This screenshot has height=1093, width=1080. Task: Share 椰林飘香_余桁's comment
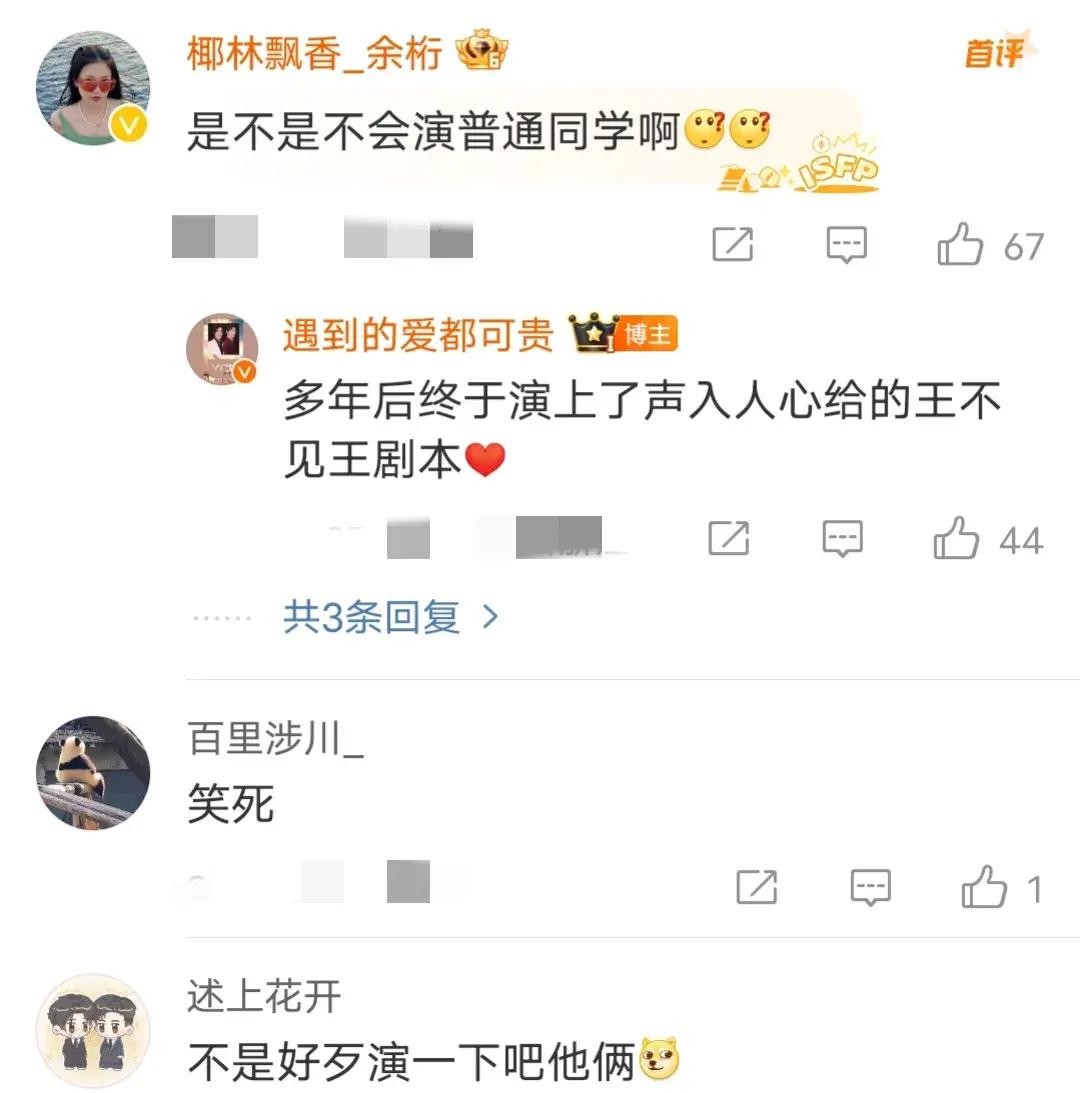732,245
